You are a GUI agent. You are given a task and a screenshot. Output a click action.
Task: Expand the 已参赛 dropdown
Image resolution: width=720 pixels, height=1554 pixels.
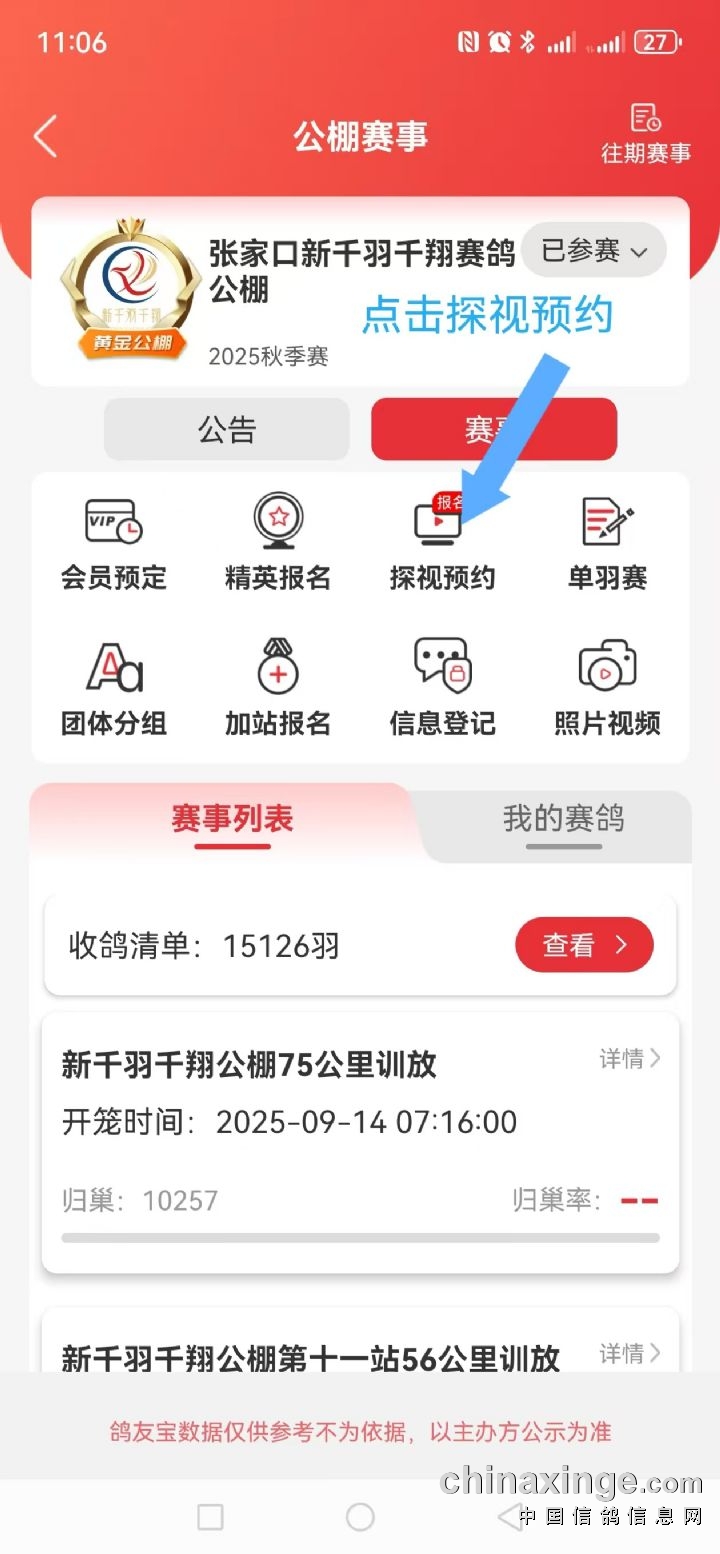(594, 251)
